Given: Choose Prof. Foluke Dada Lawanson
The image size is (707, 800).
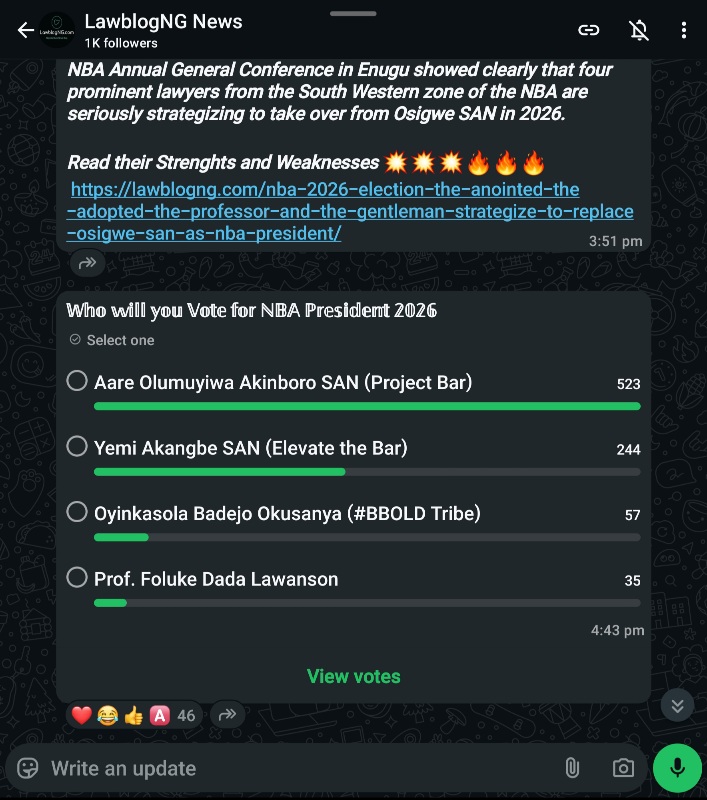Looking at the screenshot, I should (x=77, y=578).
